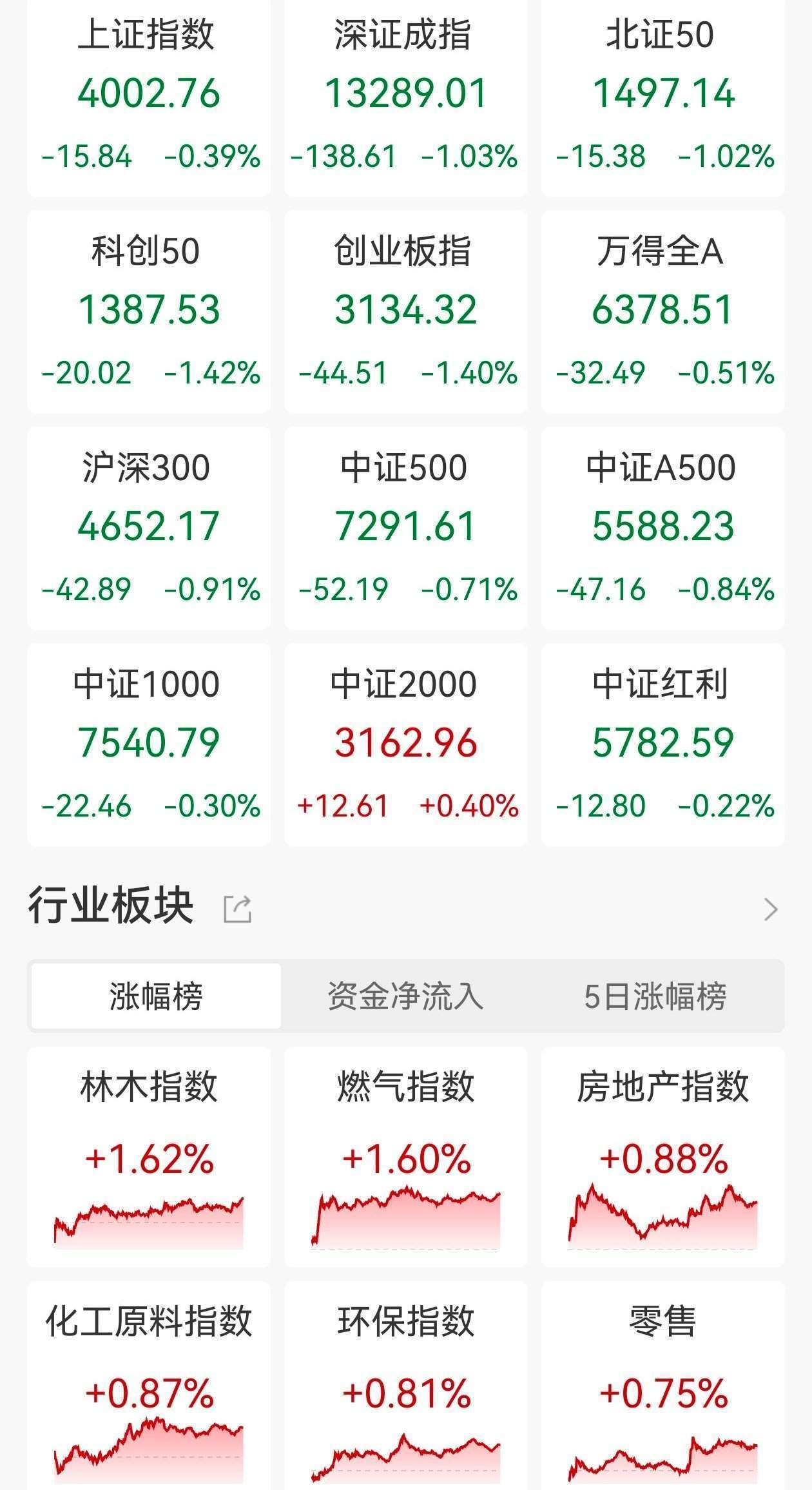
Task: View the 燃气指数 sector card
Action: (405, 1157)
